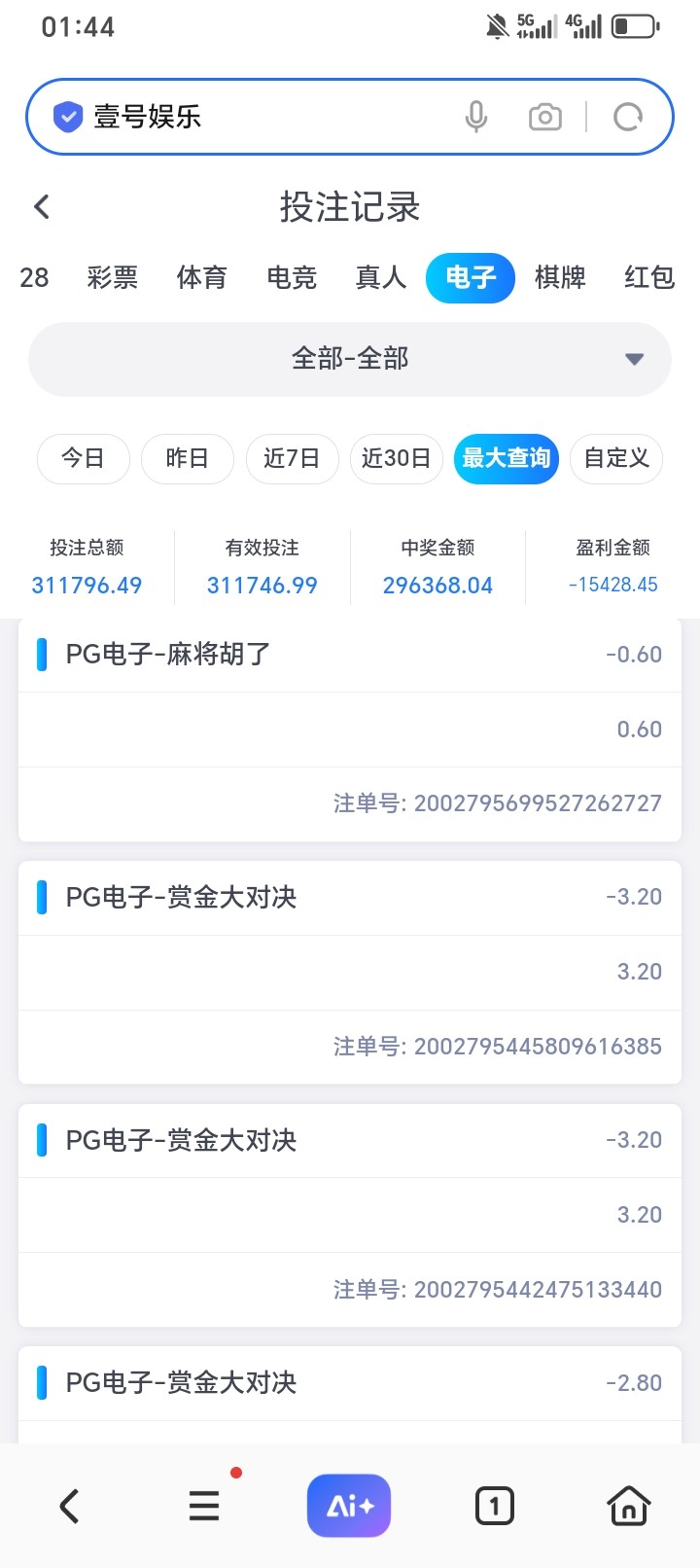
Task: Tap the dropdown arrow next to 全部-全部
Action: click(x=634, y=359)
